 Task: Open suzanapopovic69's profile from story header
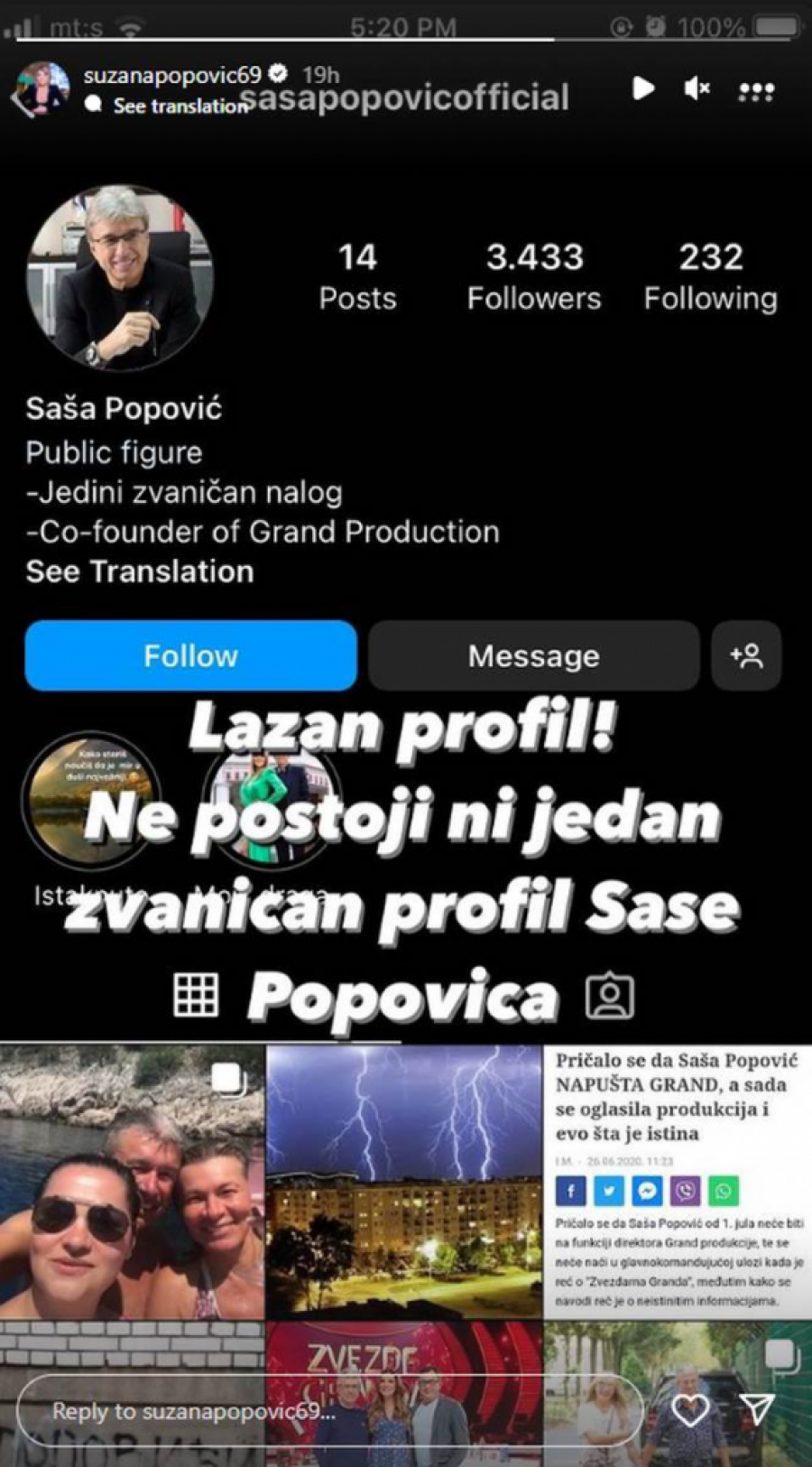click(171, 75)
